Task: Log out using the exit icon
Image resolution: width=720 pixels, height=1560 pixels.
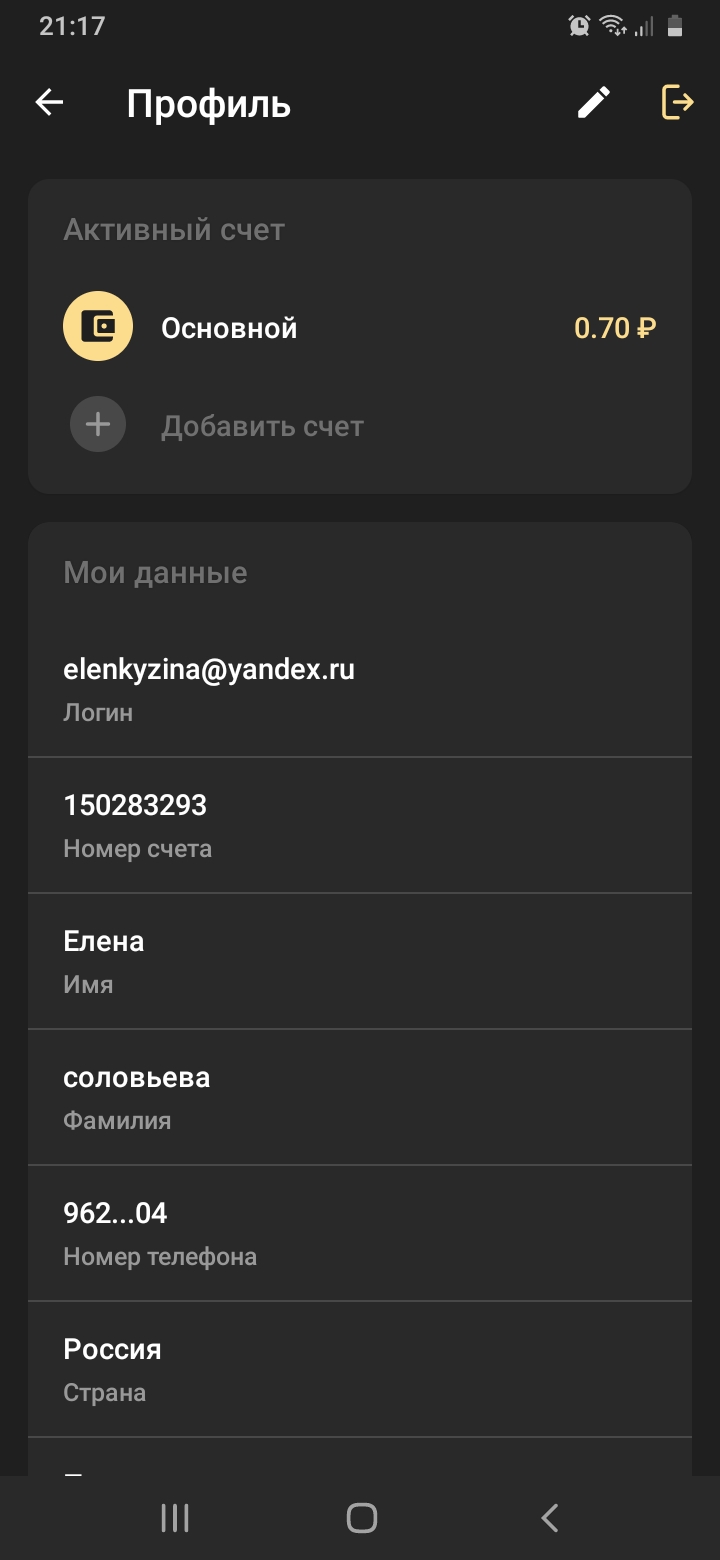Action: click(x=677, y=102)
